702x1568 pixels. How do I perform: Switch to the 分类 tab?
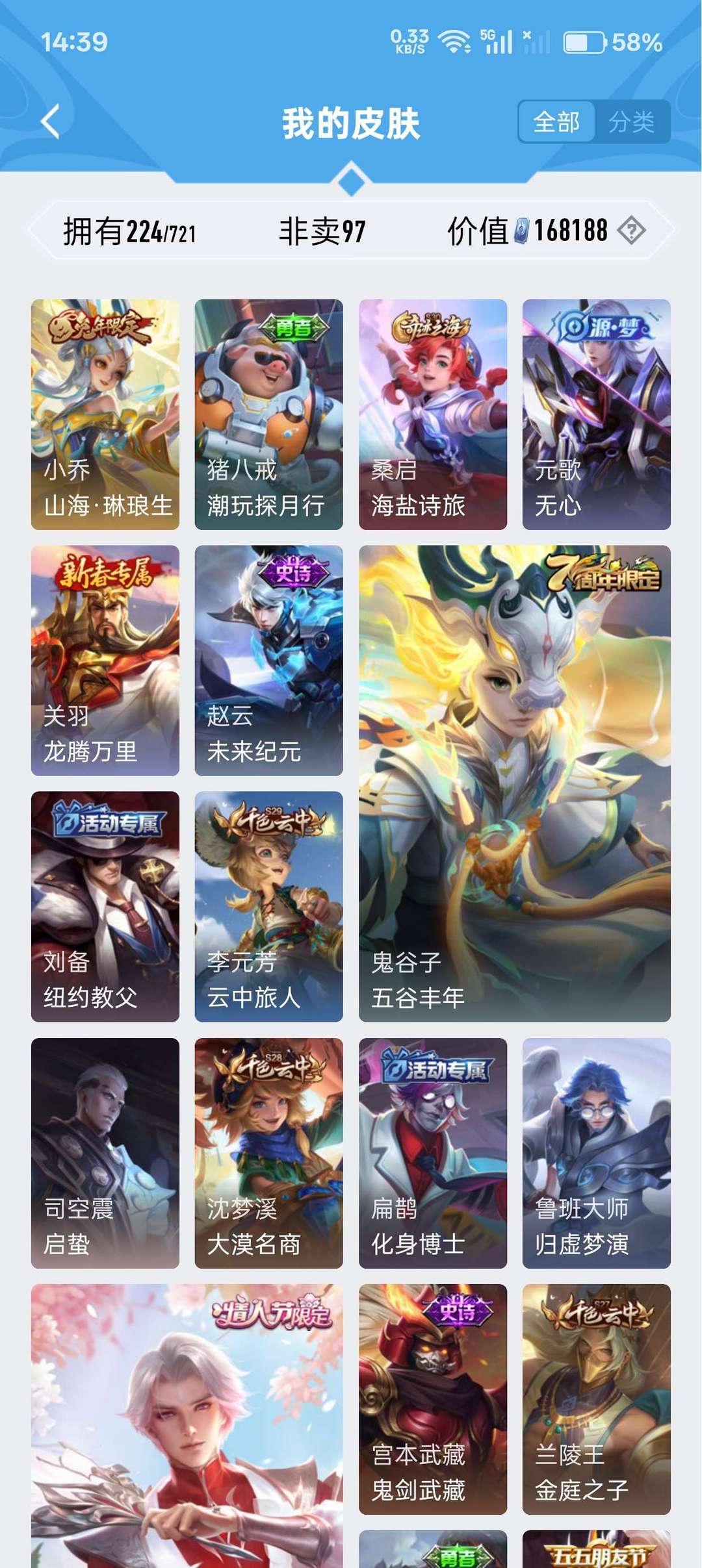click(x=631, y=121)
